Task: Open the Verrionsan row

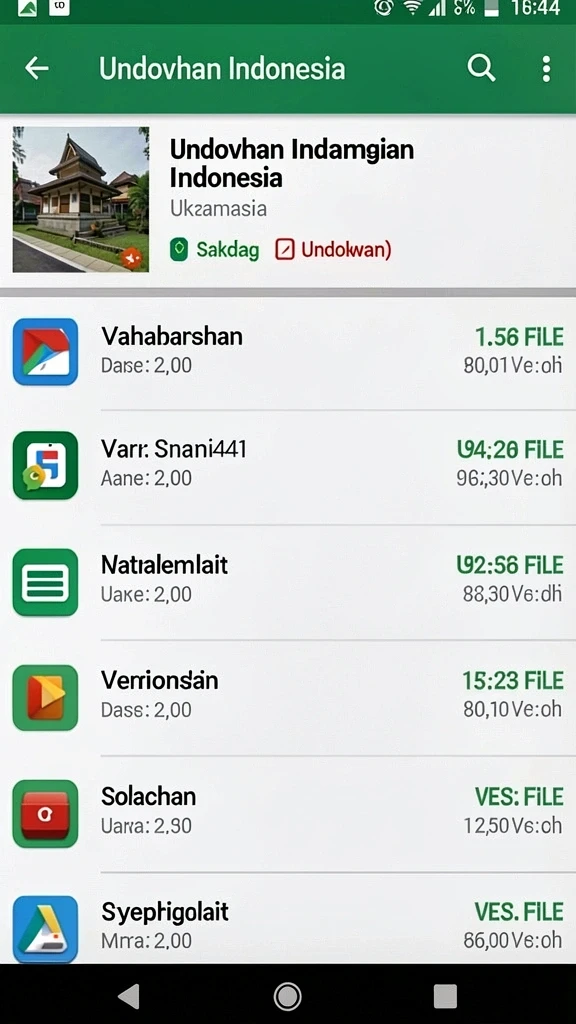Action: [x=288, y=697]
